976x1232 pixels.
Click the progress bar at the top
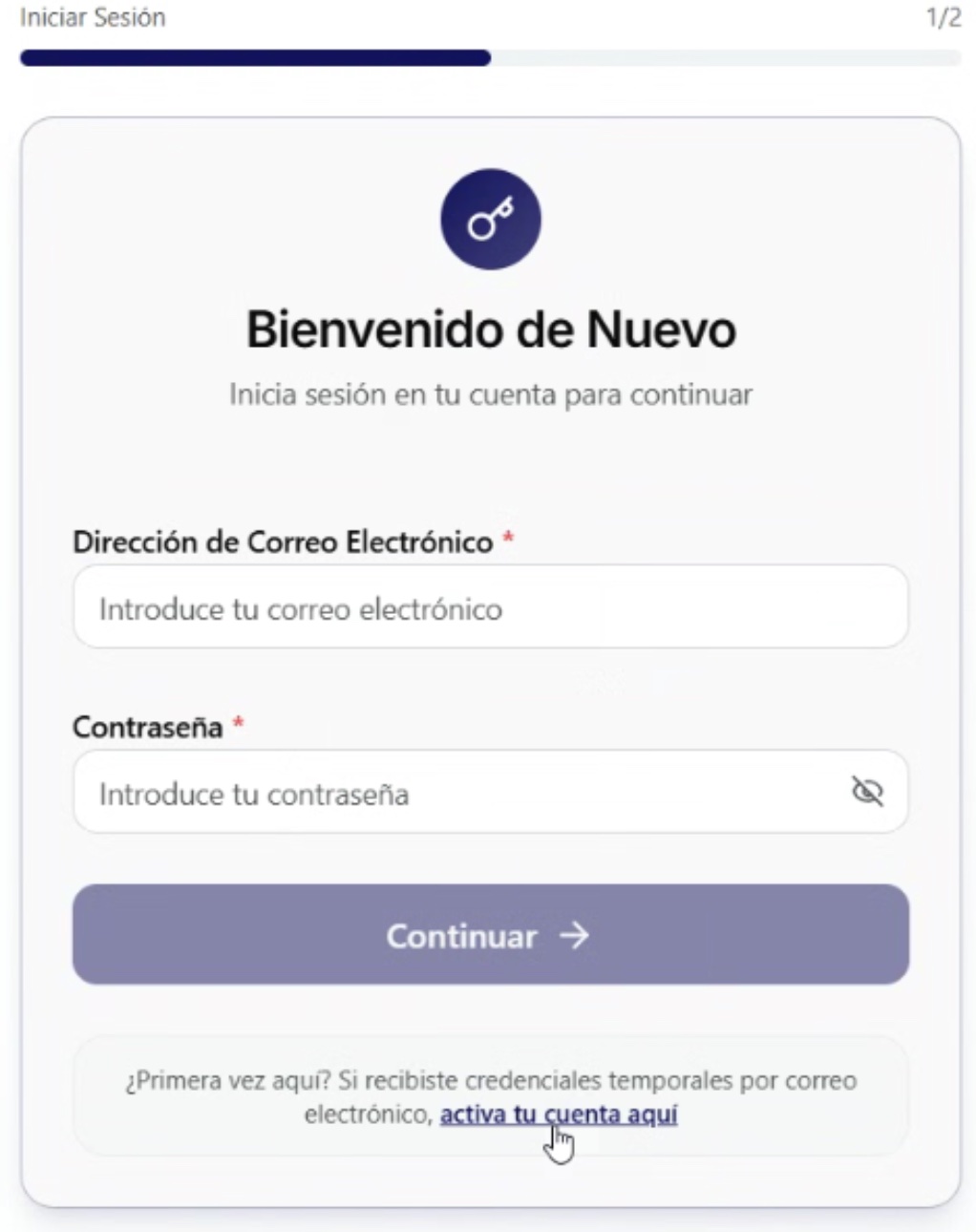(x=488, y=57)
